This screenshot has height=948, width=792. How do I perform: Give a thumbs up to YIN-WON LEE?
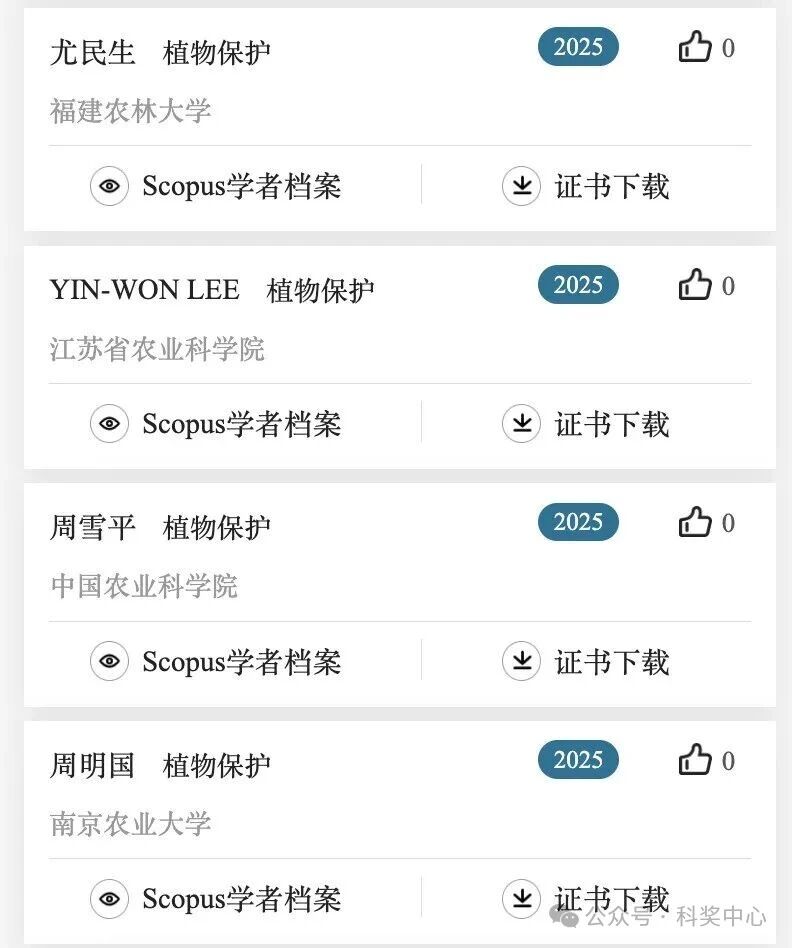[x=694, y=286]
